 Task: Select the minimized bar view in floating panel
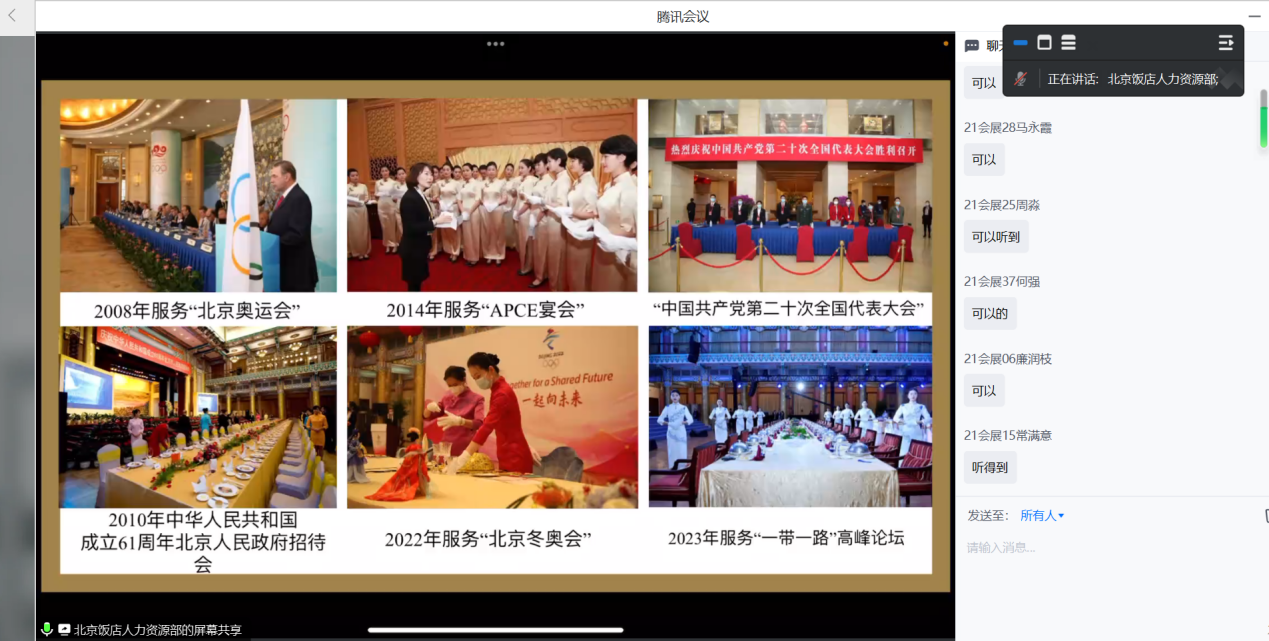tap(1020, 43)
